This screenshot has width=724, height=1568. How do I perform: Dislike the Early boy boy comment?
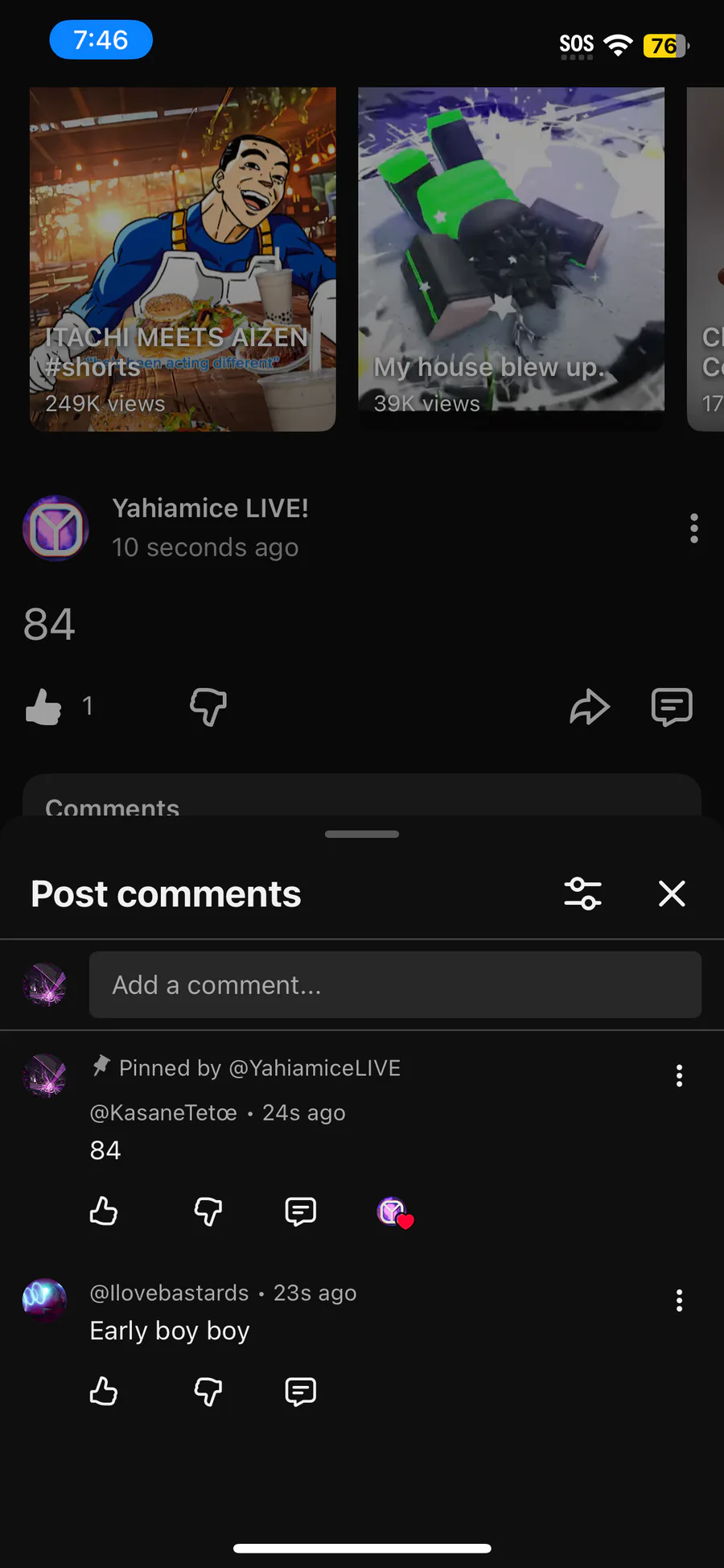pos(208,1391)
